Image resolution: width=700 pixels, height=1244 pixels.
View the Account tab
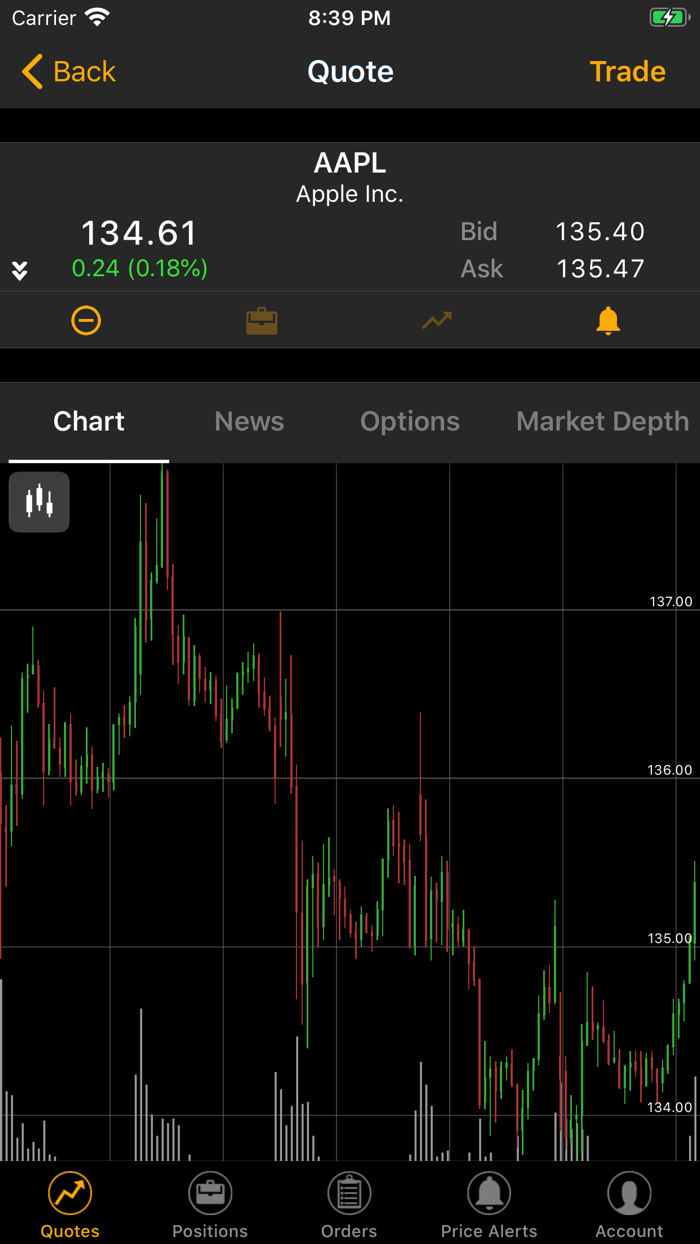pyautogui.click(x=629, y=1205)
